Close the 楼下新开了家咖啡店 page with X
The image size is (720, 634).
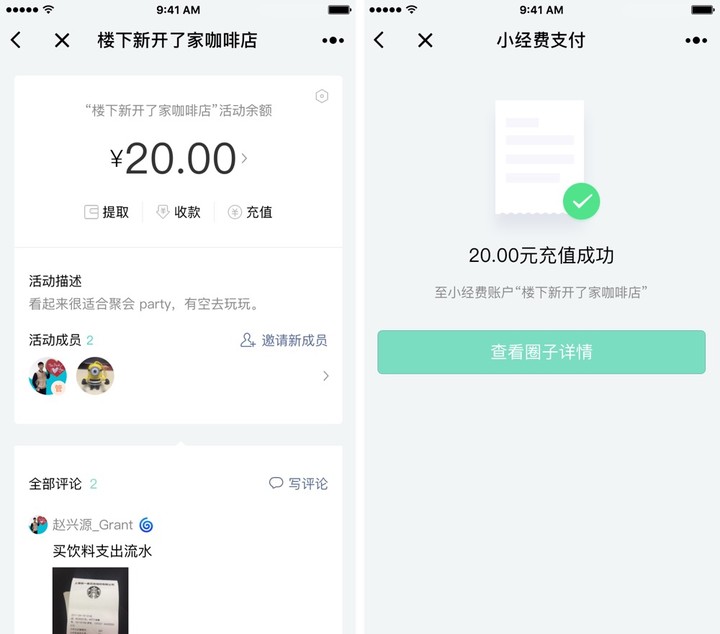point(62,40)
